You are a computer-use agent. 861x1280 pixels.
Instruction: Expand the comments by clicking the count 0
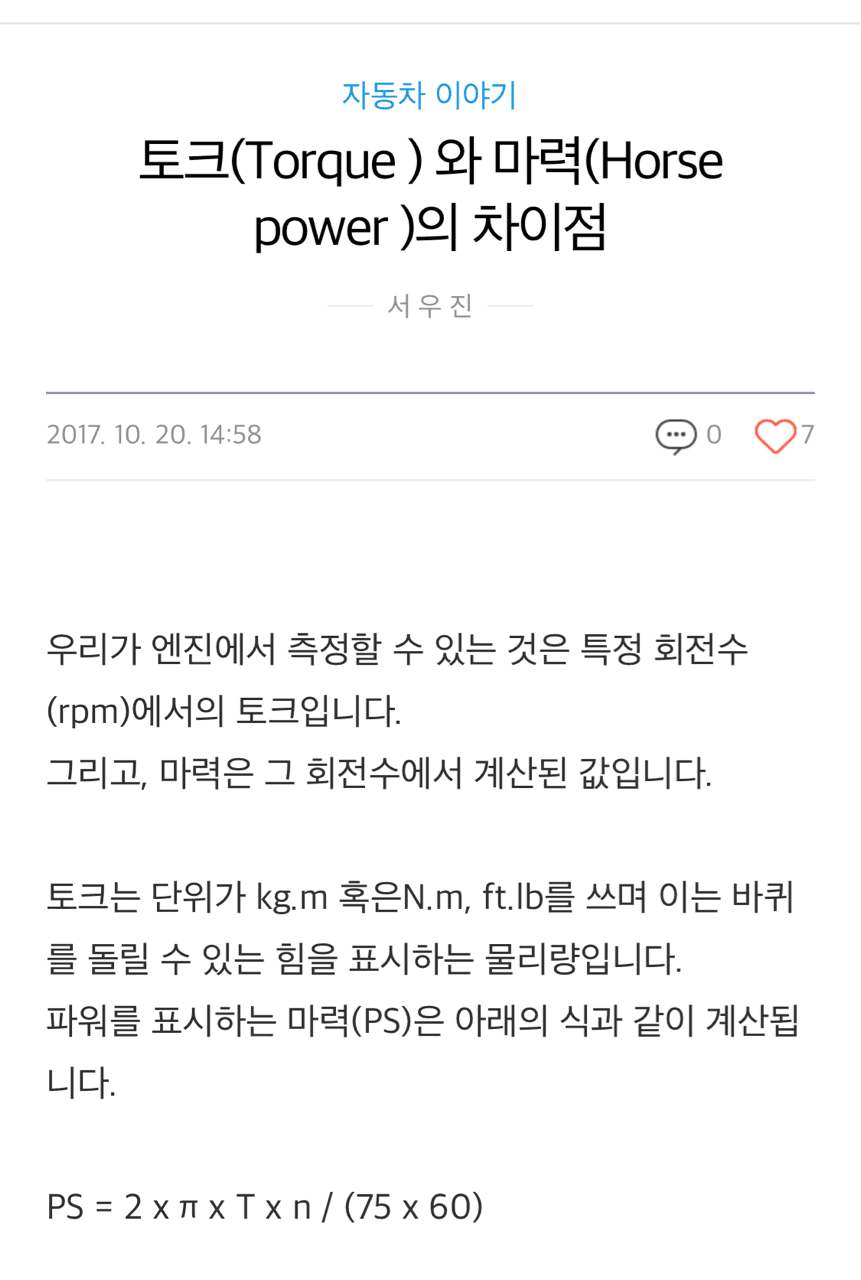click(712, 434)
